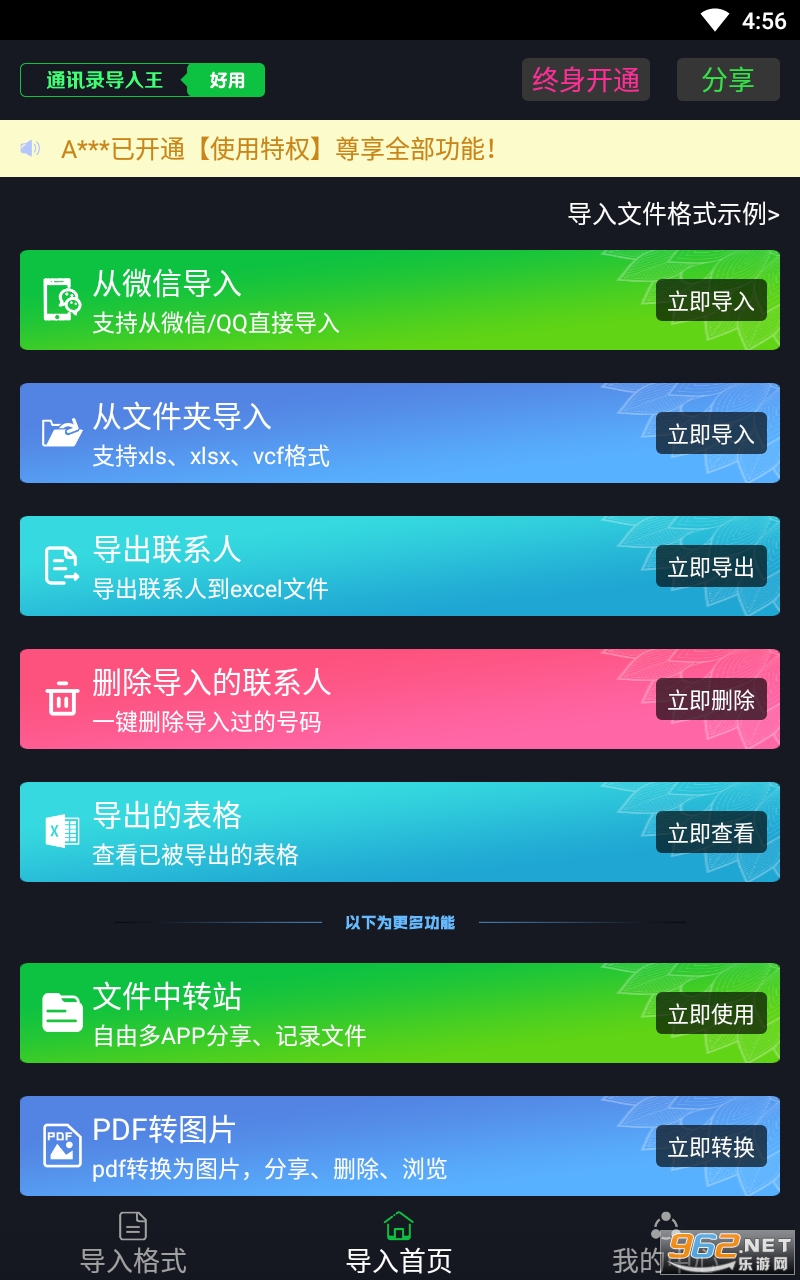This screenshot has width=800, height=1280.
Task: Tap 立即查看 for exported spreadsheets
Action: (x=711, y=833)
